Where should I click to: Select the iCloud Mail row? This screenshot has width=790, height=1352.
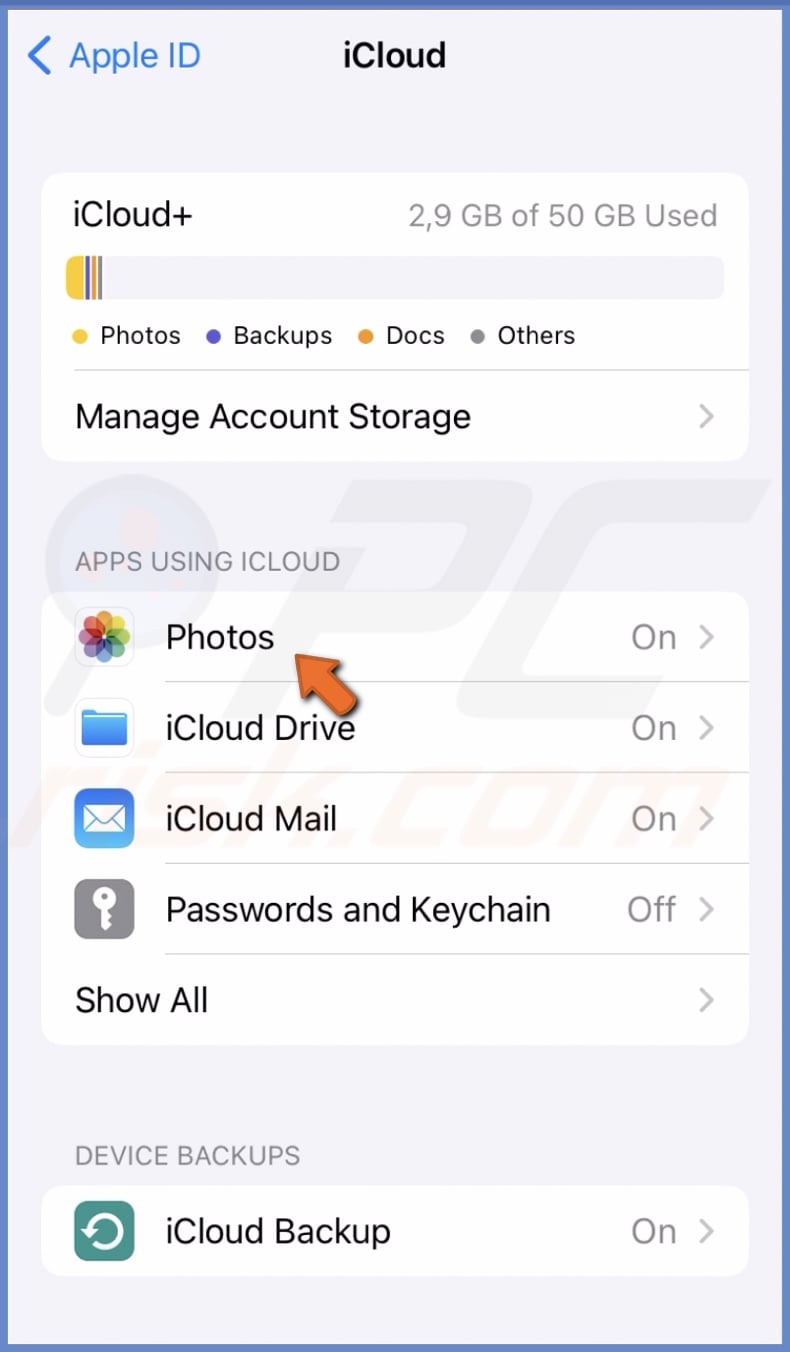click(400, 818)
